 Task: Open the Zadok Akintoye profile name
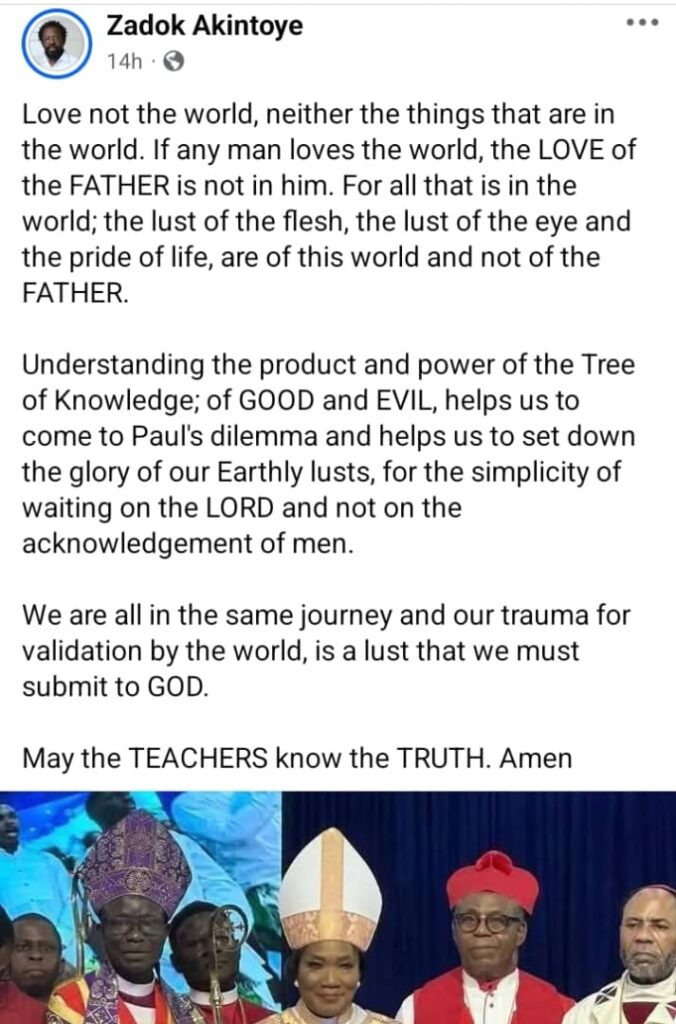[x=204, y=27]
